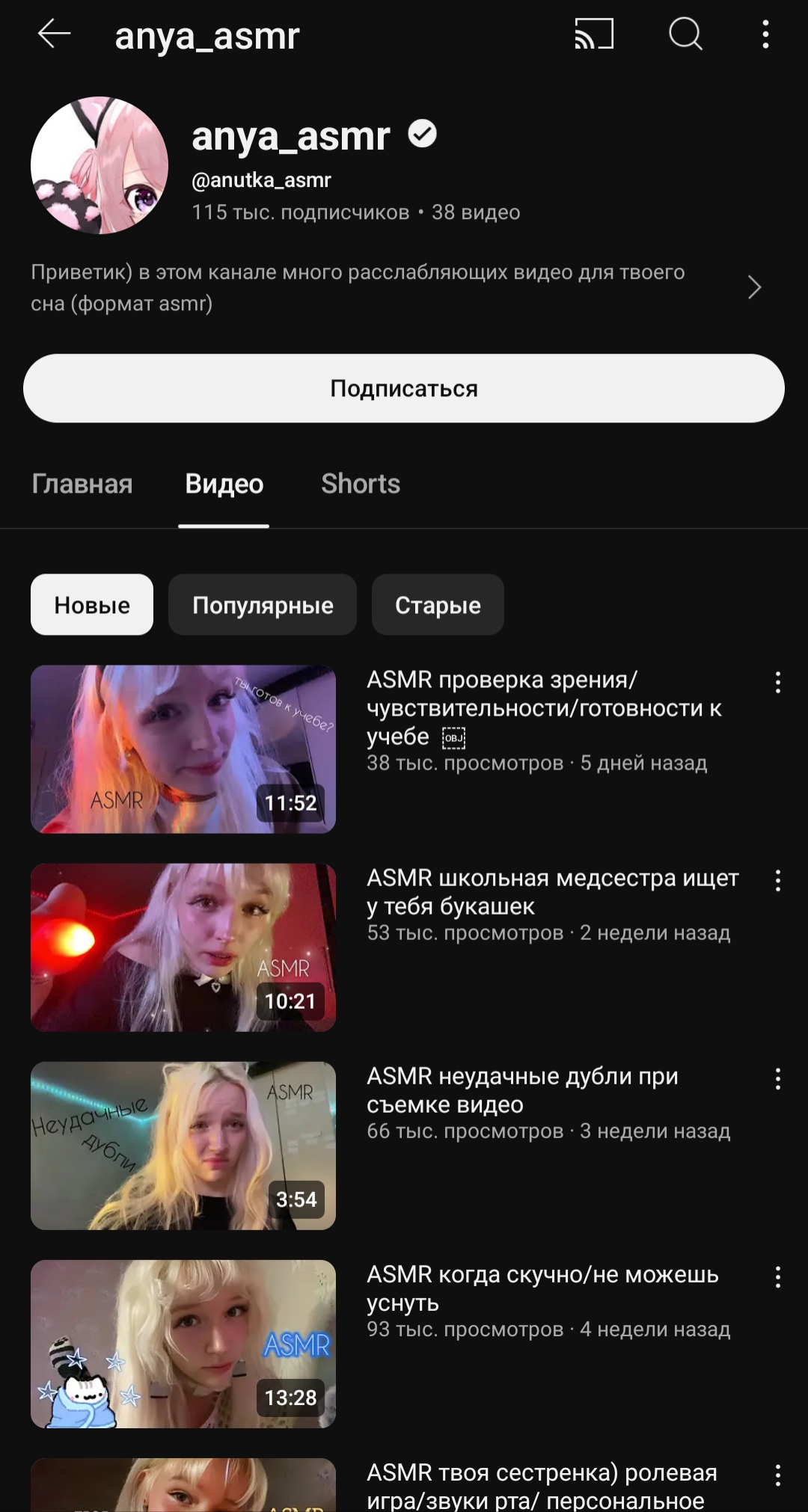808x1512 pixels.
Task: Open video ASMR проверка зрения
Action: 544,707
